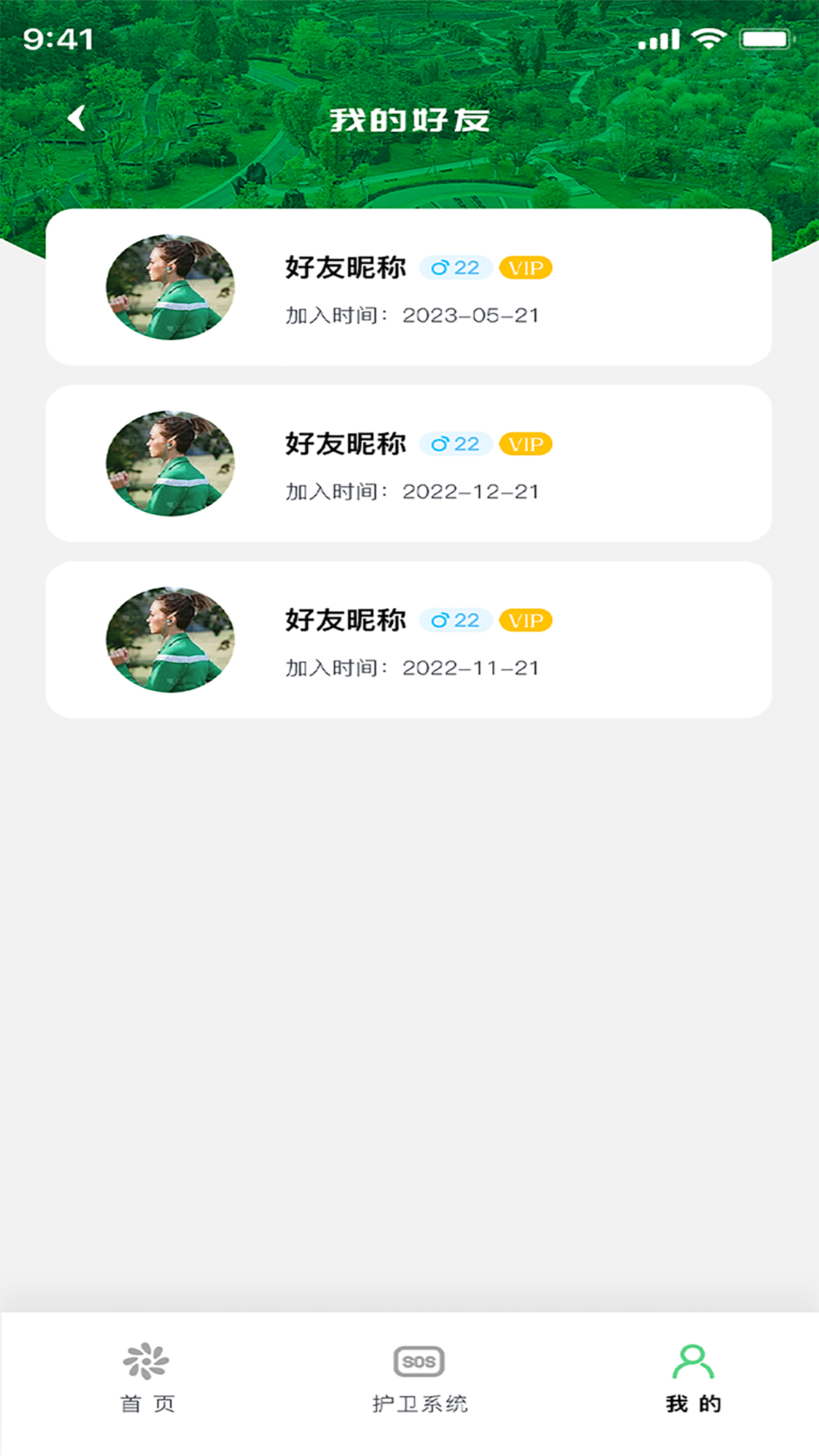Go back from 我的好友 page

(x=77, y=118)
